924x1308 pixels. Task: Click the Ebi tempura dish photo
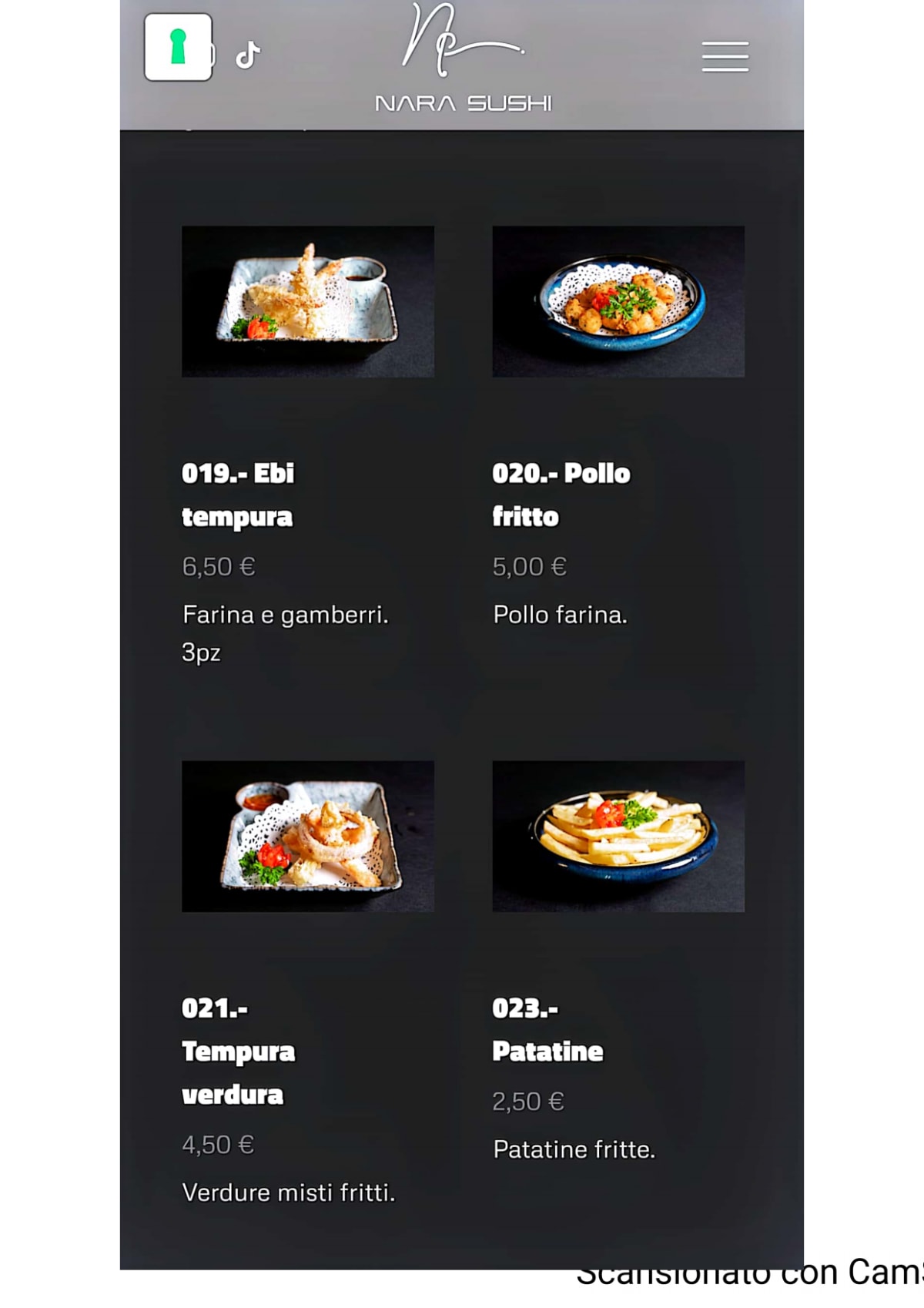point(307,302)
